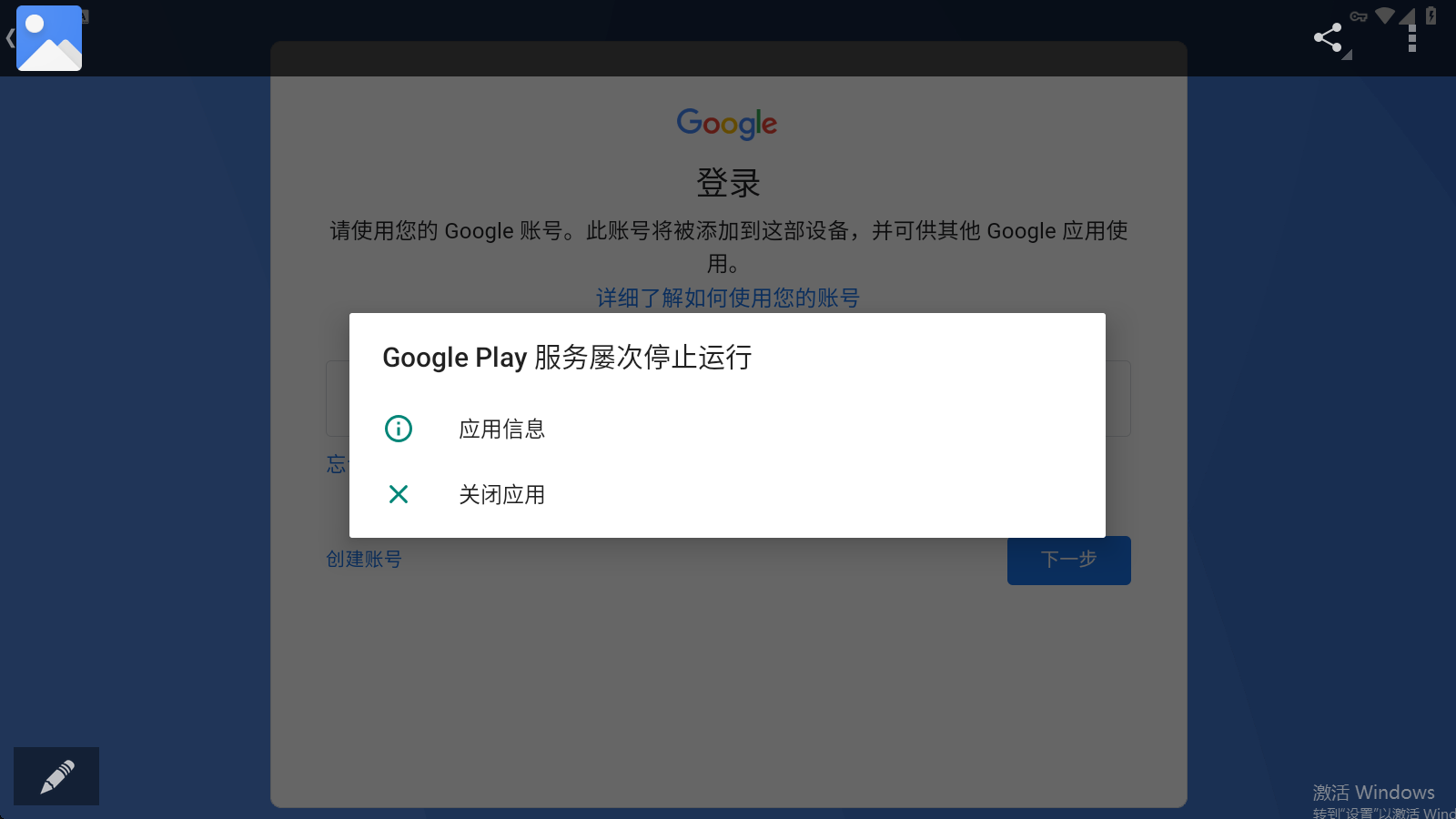Go back via the gallery icon
This screenshot has width=1456, height=819.
pos(45,38)
